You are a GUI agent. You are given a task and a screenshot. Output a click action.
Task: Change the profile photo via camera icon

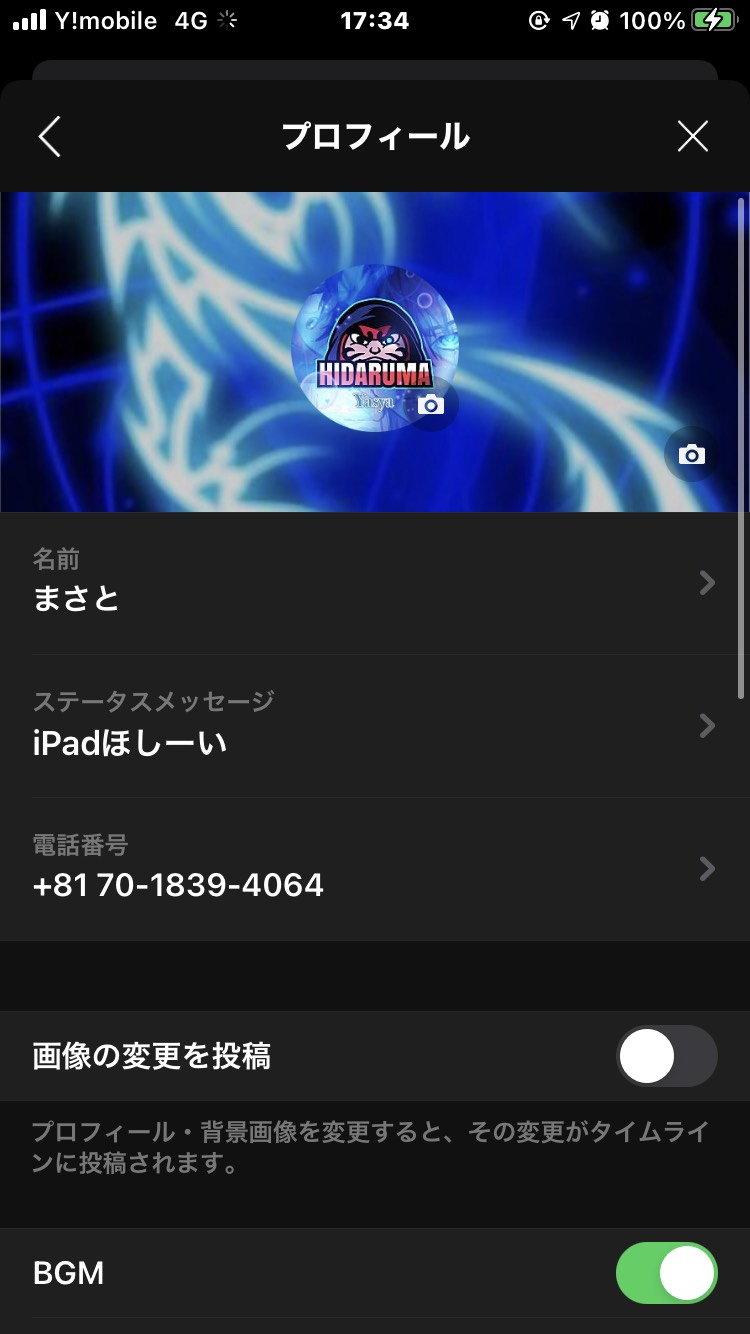[x=431, y=404]
